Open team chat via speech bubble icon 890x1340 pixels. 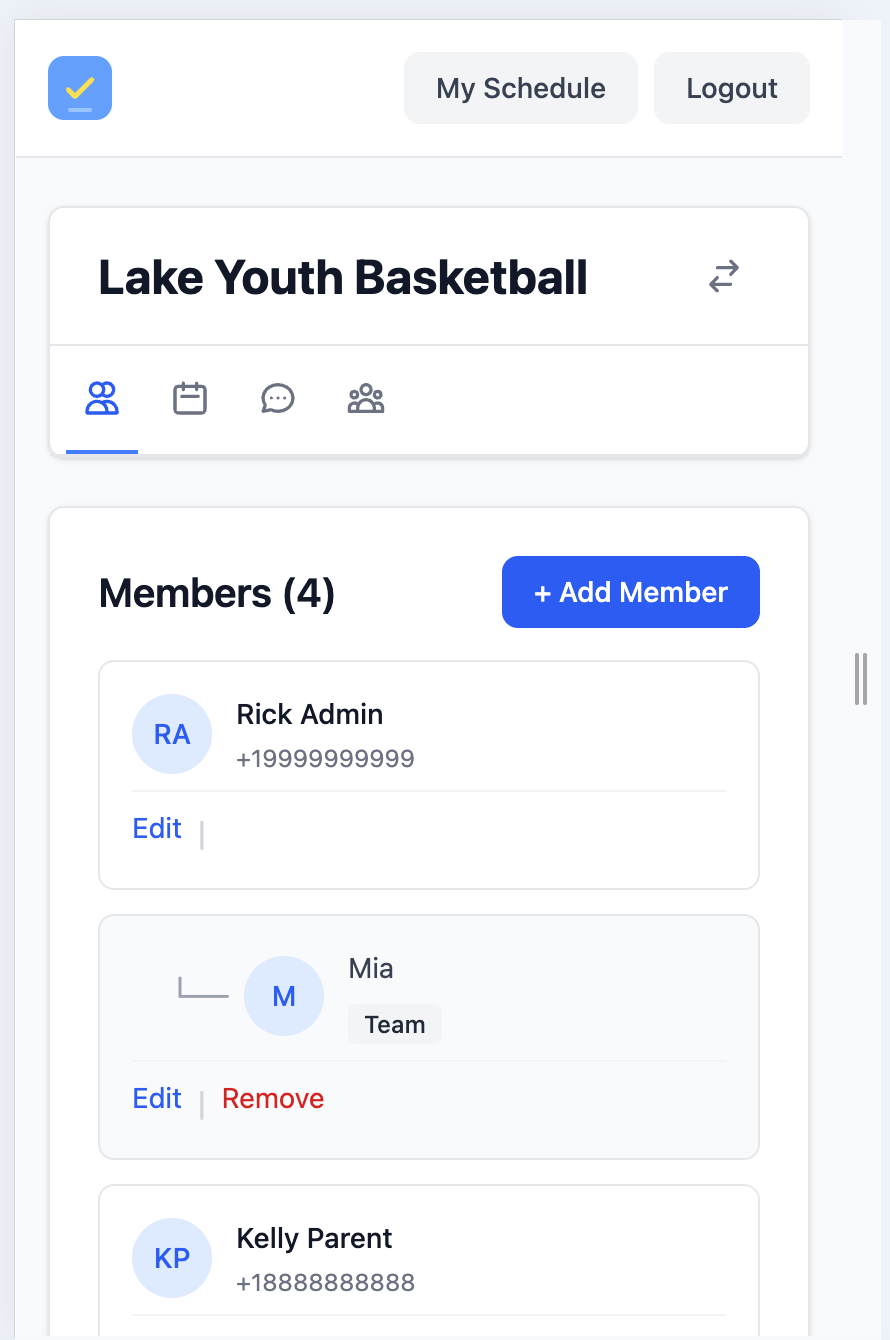tap(277, 398)
